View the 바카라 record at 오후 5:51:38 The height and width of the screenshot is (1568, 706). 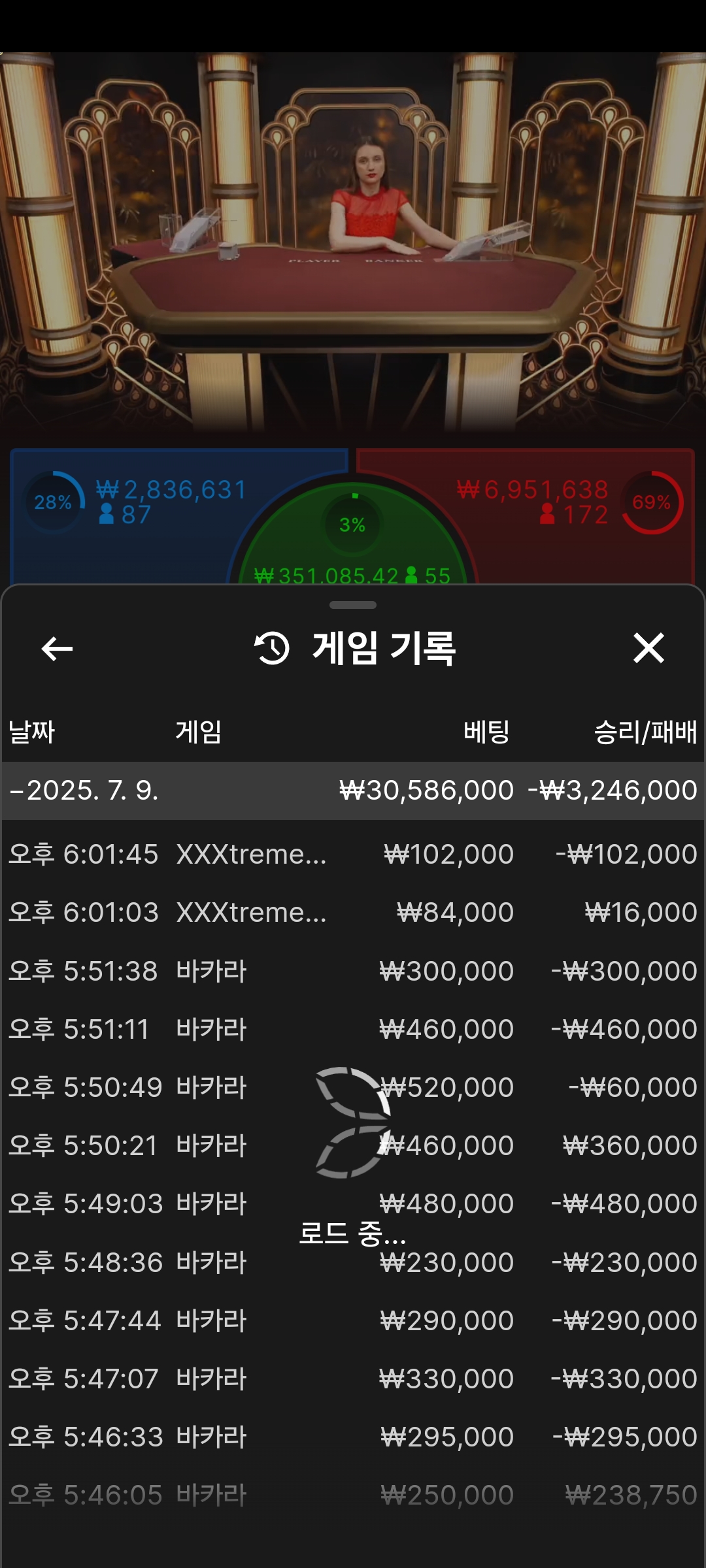click(x=353, y=972)
